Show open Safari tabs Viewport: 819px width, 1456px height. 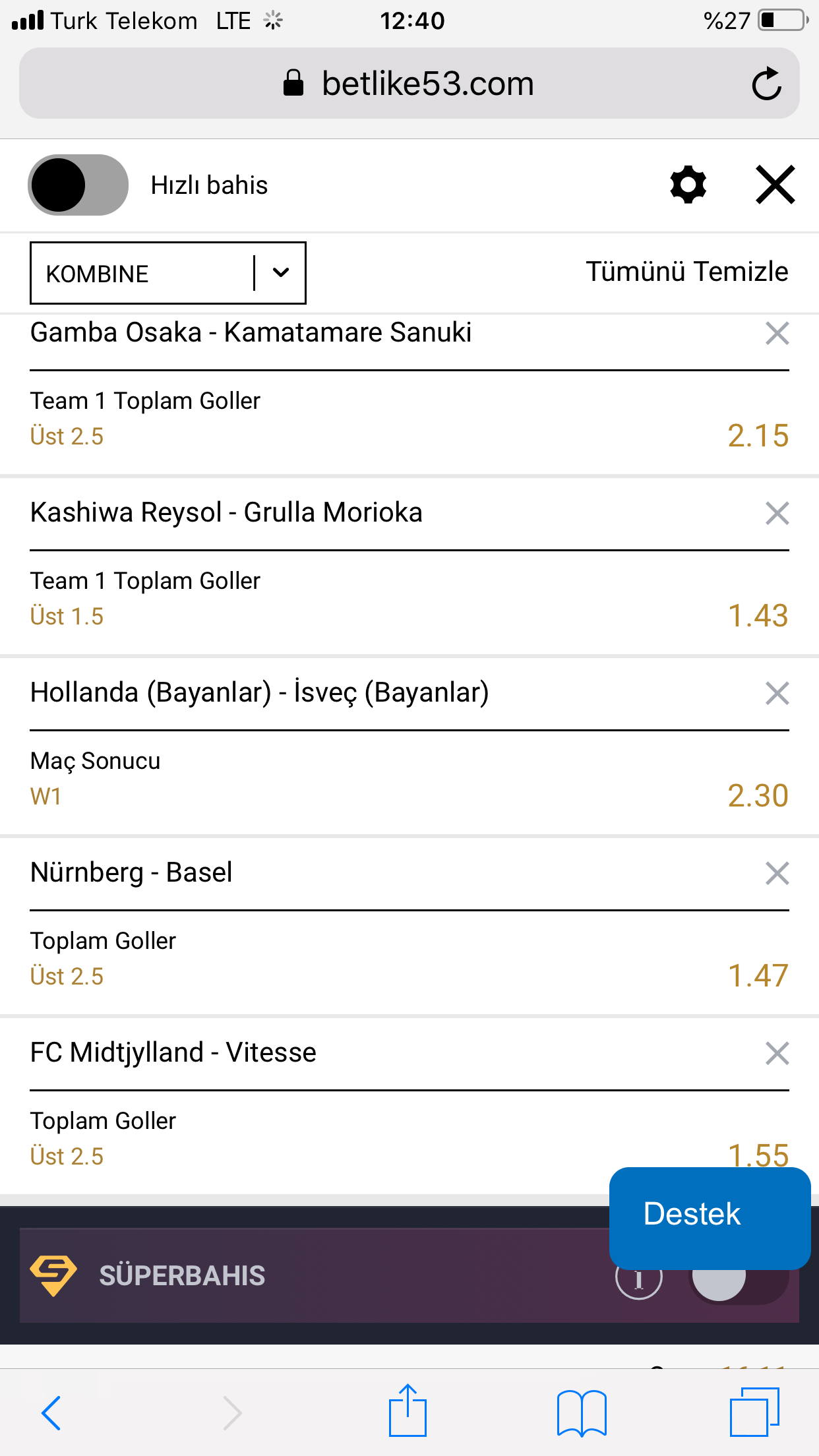[754, 1412]
